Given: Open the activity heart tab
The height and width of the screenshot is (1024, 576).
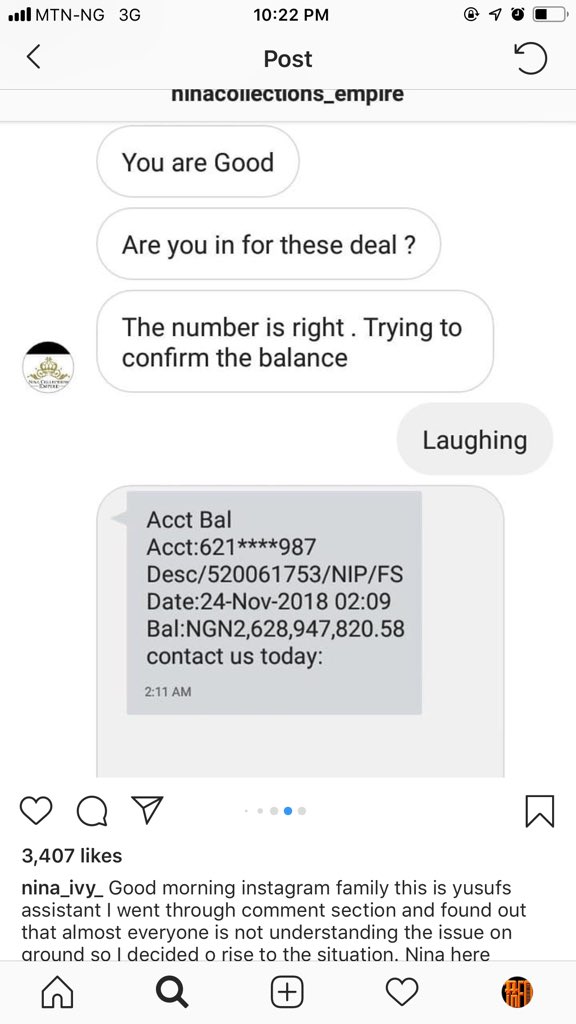Looking at the screenshot, I should click(402, 993).
